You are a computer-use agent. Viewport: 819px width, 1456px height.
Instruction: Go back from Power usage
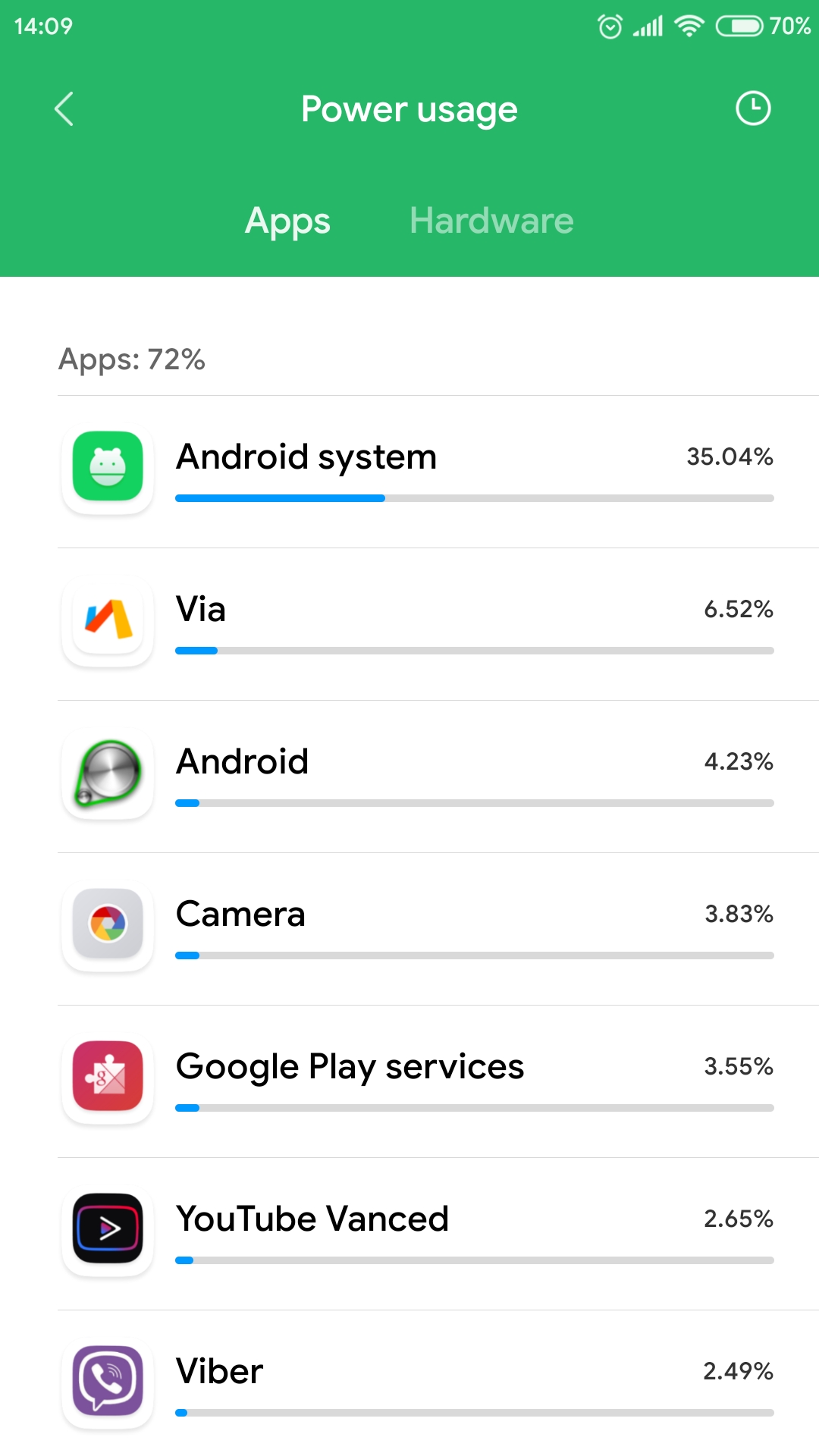coord(64,109)
